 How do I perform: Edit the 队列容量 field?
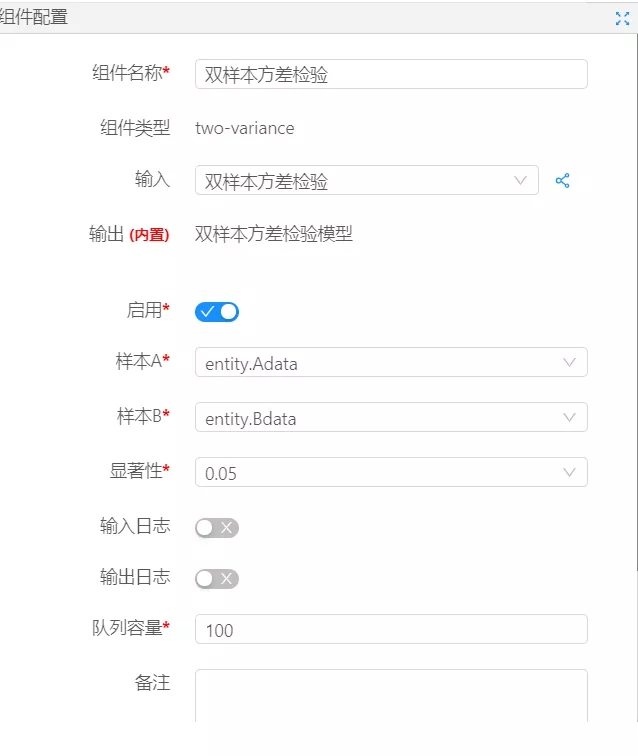390,629
